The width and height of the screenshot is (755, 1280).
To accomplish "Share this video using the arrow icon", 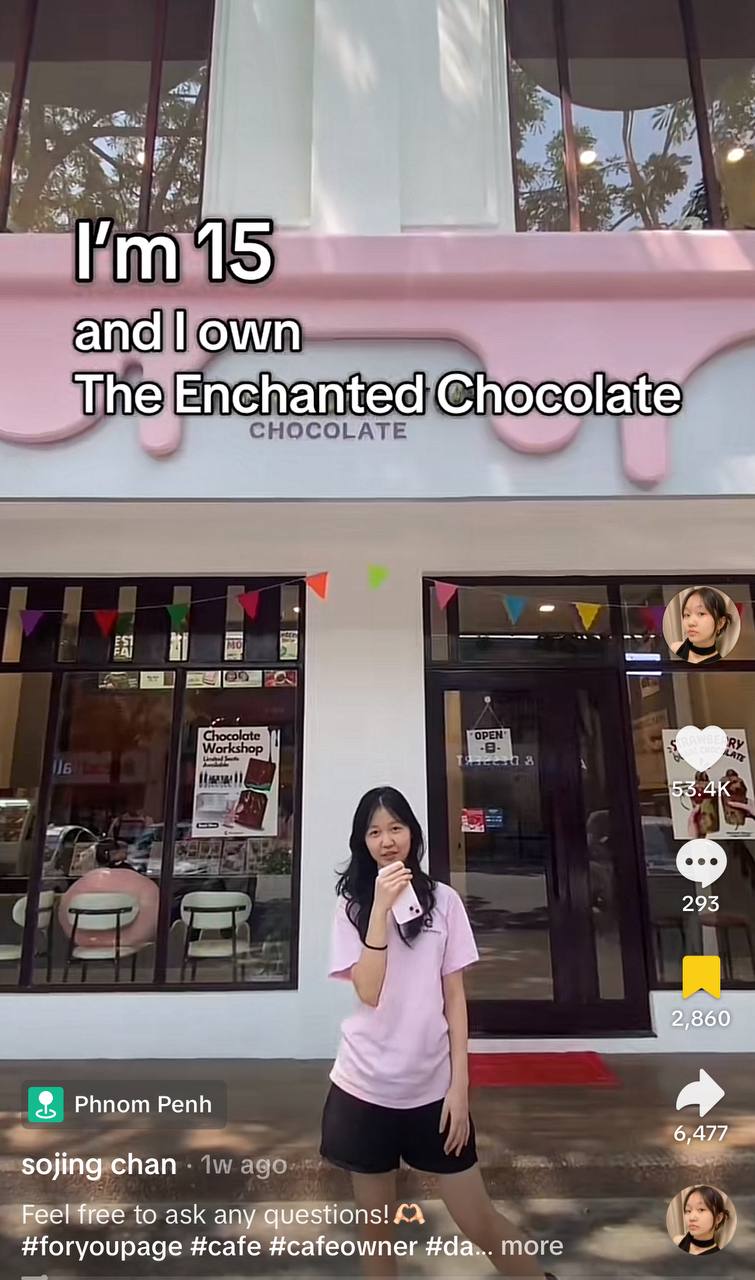I will (x=700, y=1093).
